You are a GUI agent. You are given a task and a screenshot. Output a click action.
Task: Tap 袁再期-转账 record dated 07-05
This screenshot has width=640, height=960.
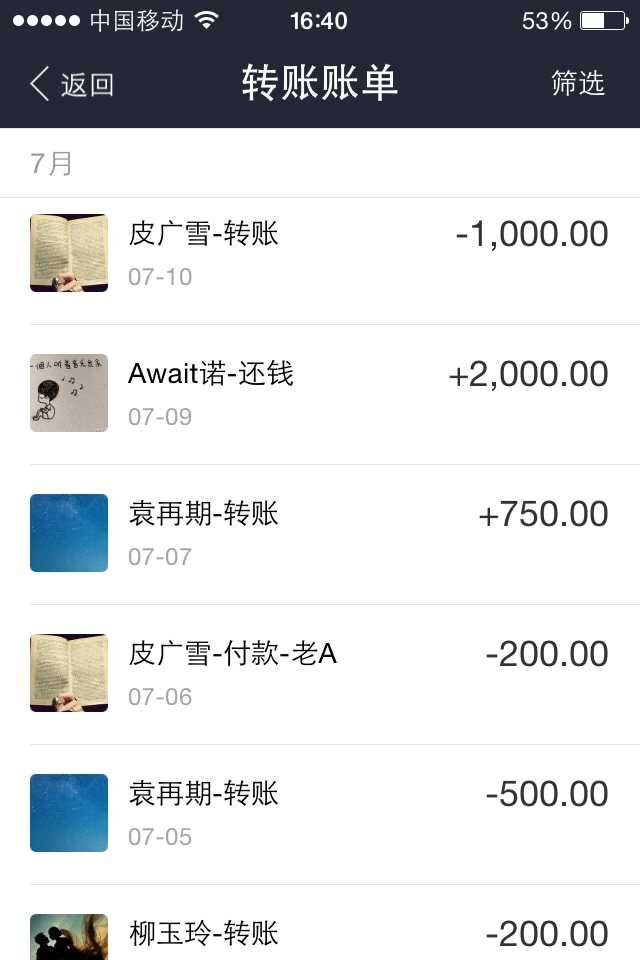(x=320, y=814)
